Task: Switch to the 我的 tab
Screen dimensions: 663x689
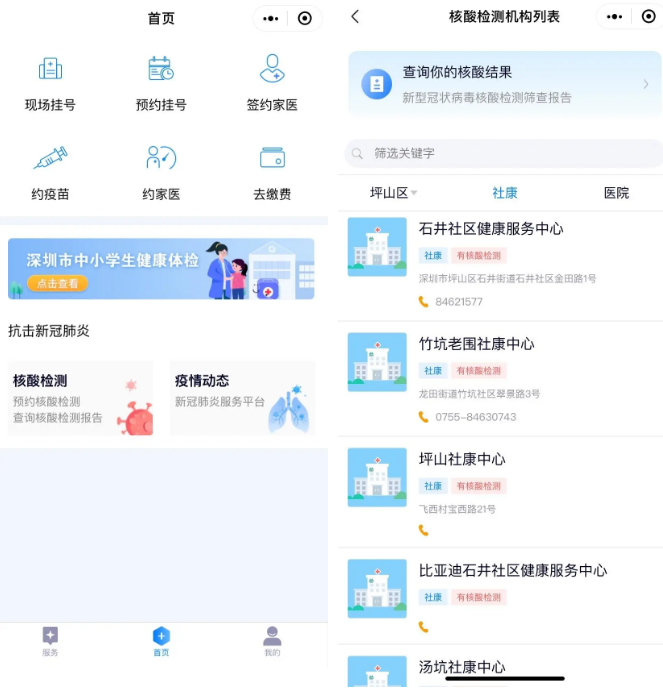Action: pyautogui.click(x=272, y=641)
